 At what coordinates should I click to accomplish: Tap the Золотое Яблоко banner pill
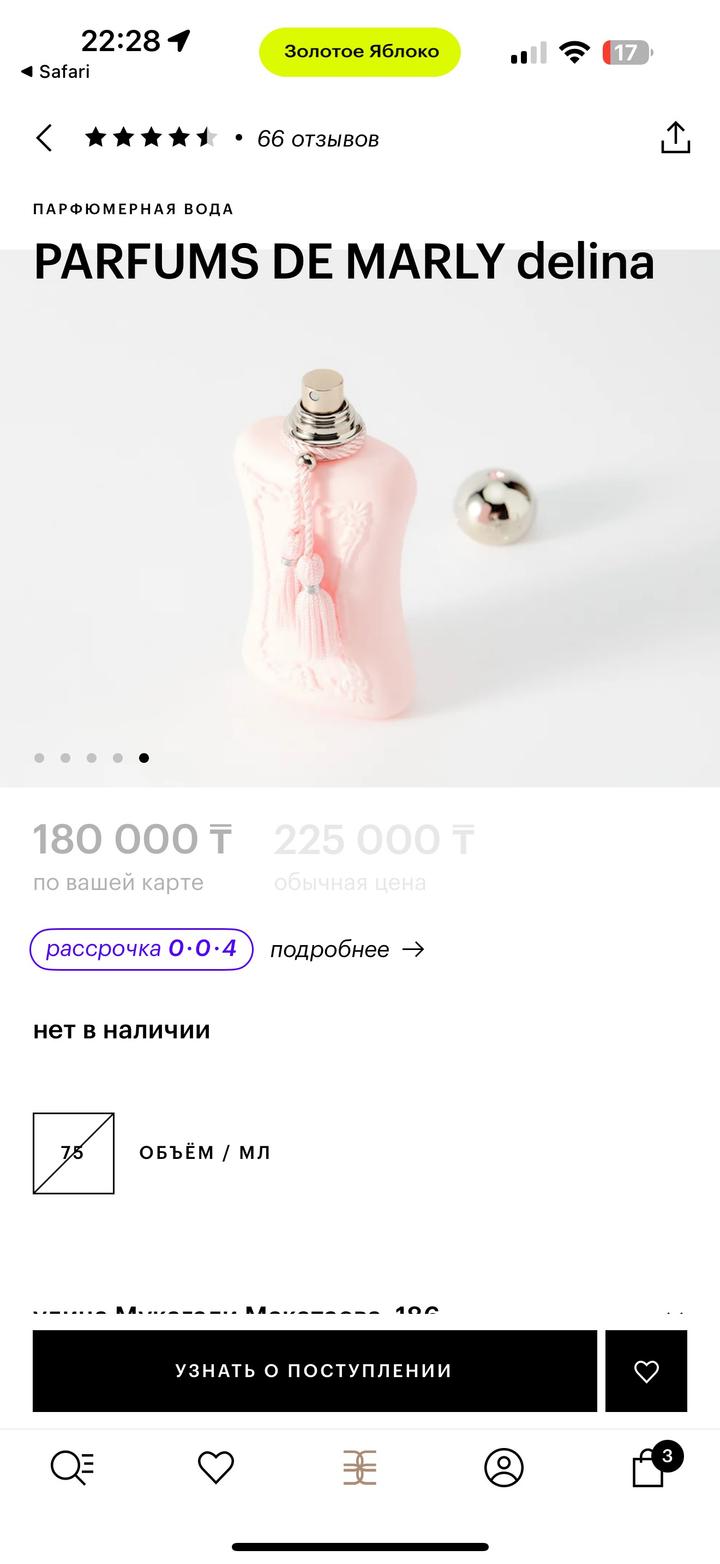coord(360,52)
